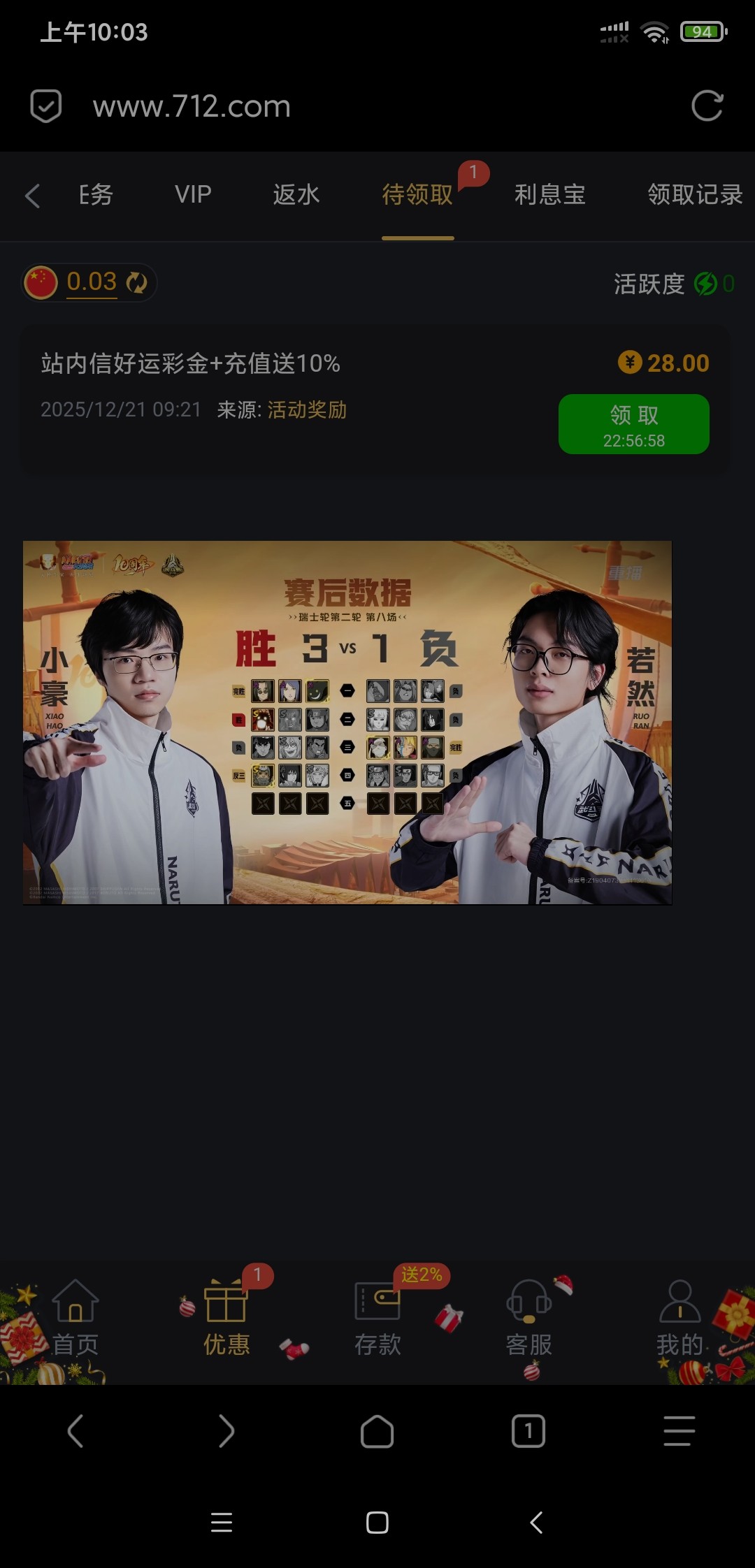The height and width of the screenshot is (1568, 755).
Task: Claim the 28.00 bonus with 领取
Action: click(x=633, y=424)
